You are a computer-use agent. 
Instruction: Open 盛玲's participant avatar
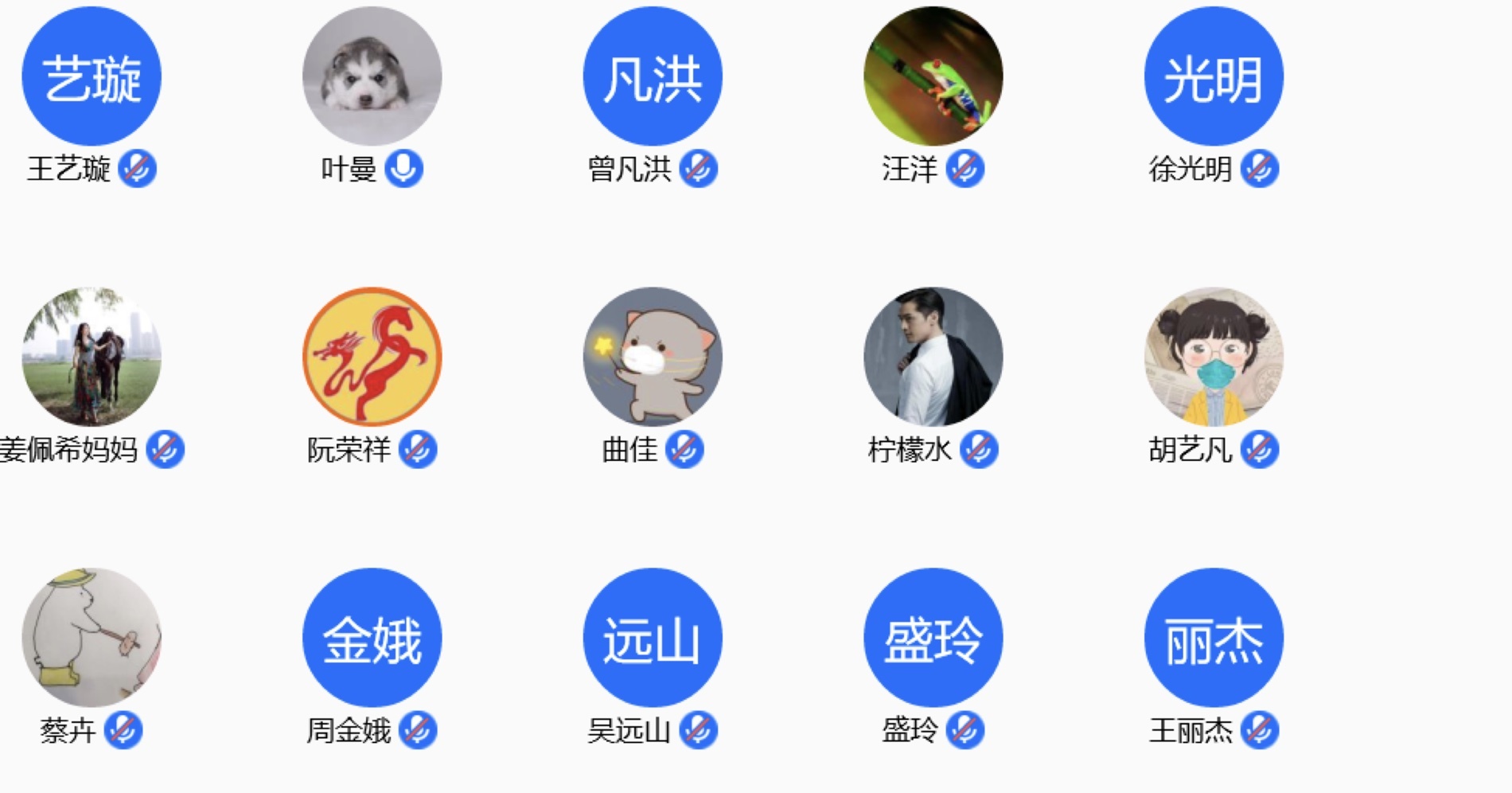click(x=933, y=637)
